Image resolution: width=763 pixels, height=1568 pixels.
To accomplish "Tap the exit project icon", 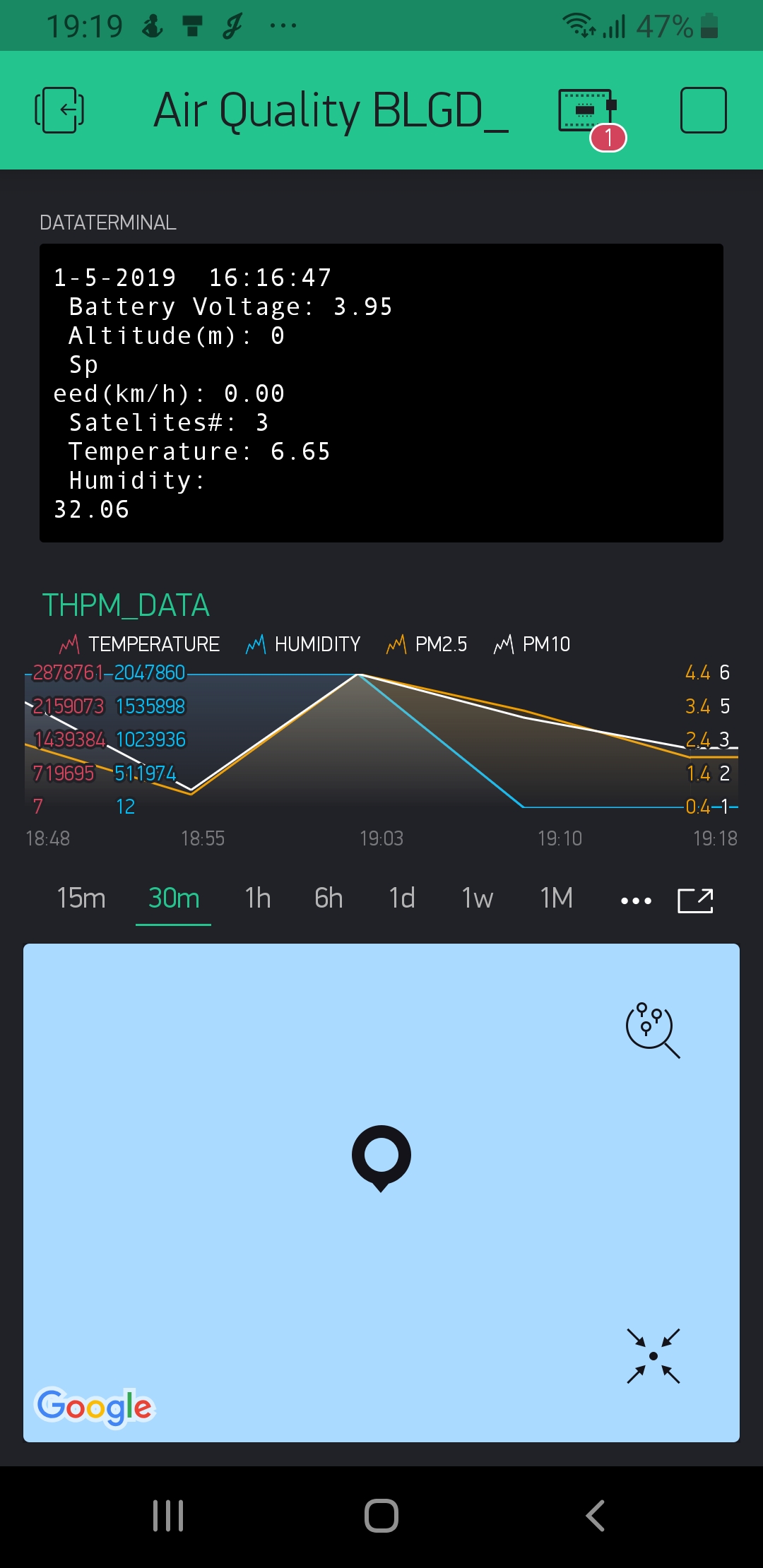I will pyautogui.click(x=59, y=109).
